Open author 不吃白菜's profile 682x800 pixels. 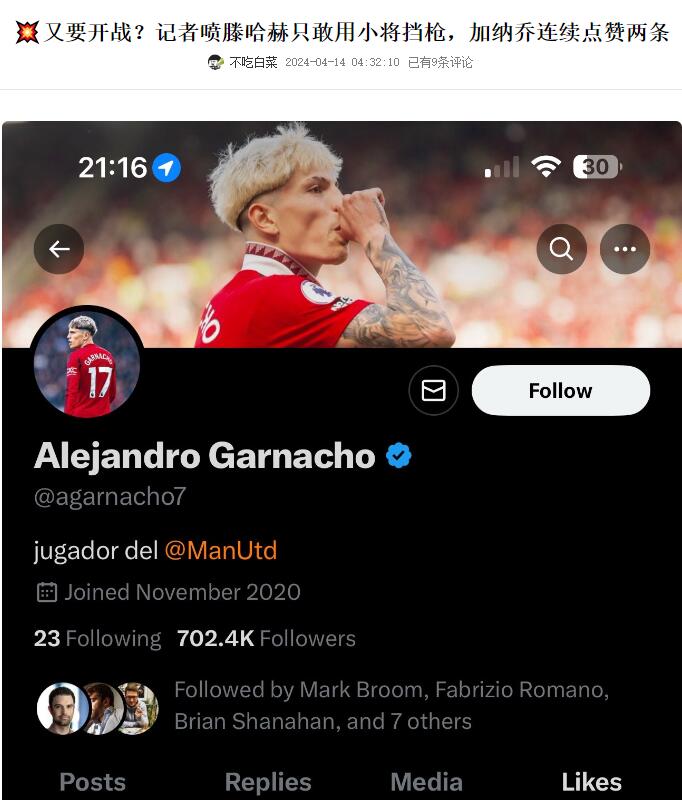tap(252, 62)
